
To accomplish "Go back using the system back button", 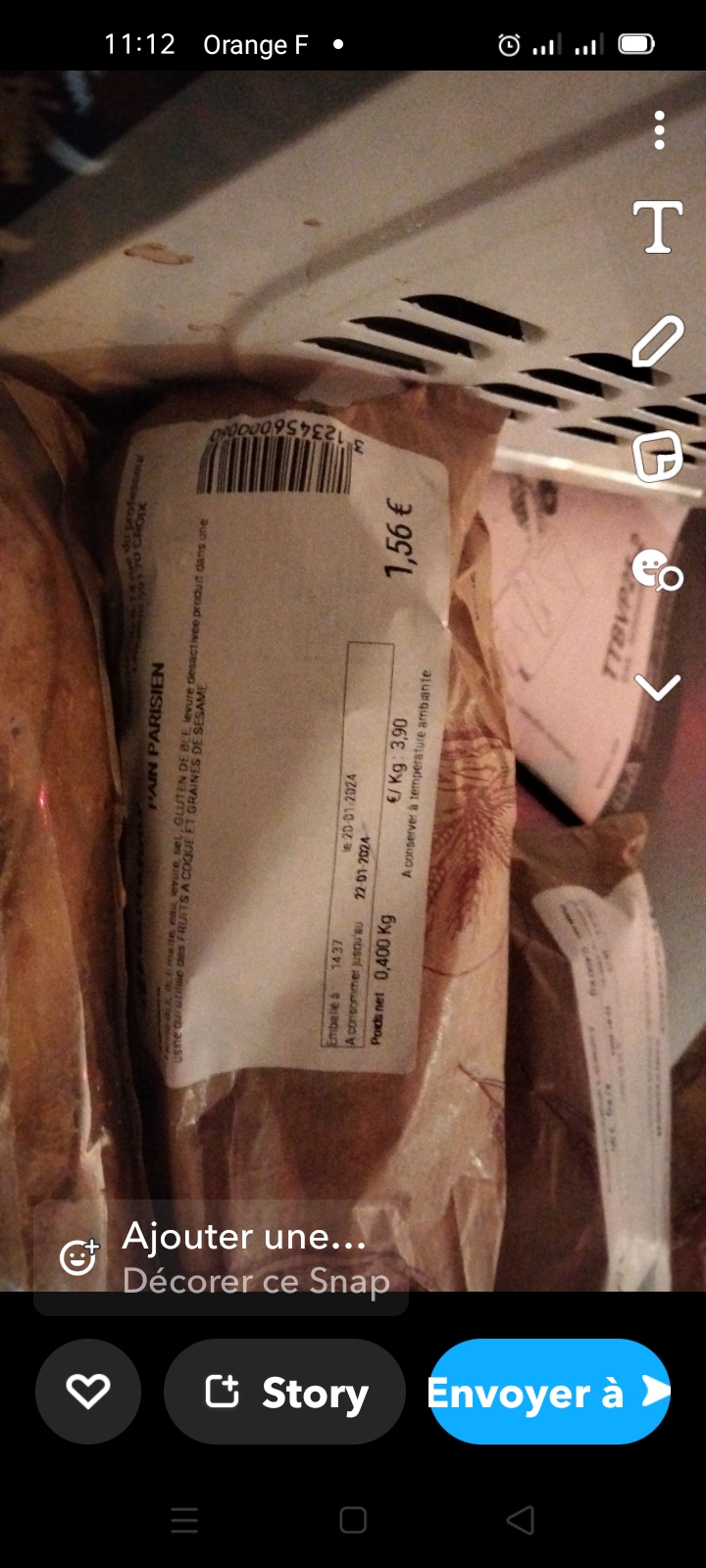I will pyautogui.click(x=521, y=1520).
